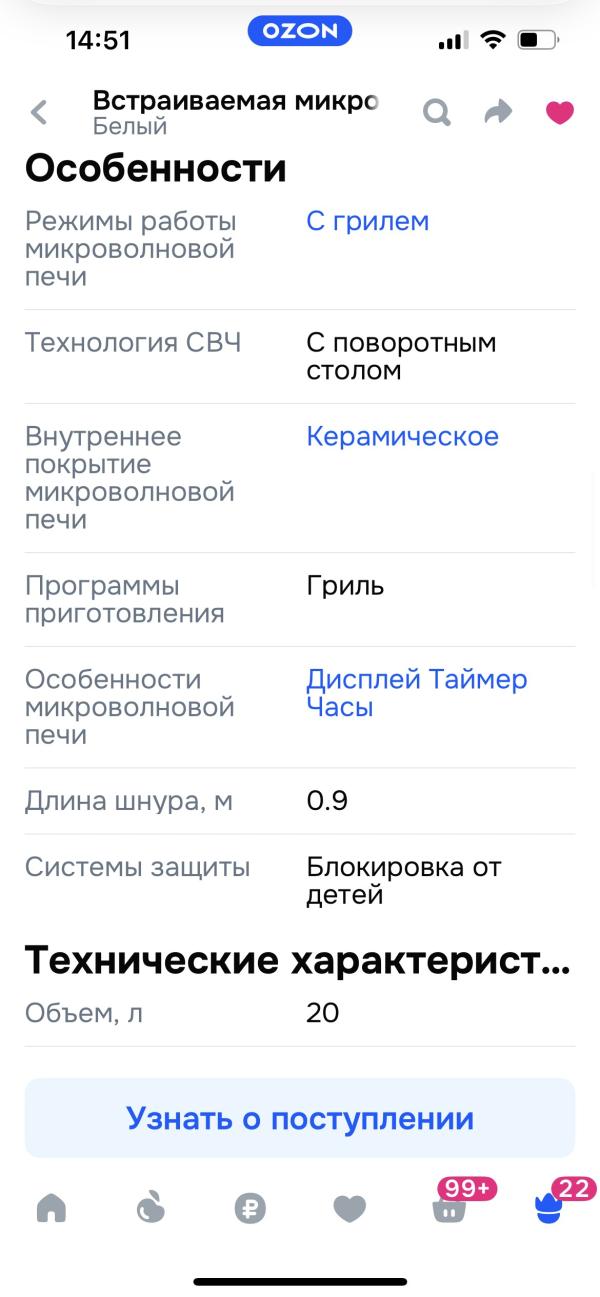The image size is (600, 1297).
Task: Switch to the home tab
Action: pyautogui.click(x=51, y=1209)
